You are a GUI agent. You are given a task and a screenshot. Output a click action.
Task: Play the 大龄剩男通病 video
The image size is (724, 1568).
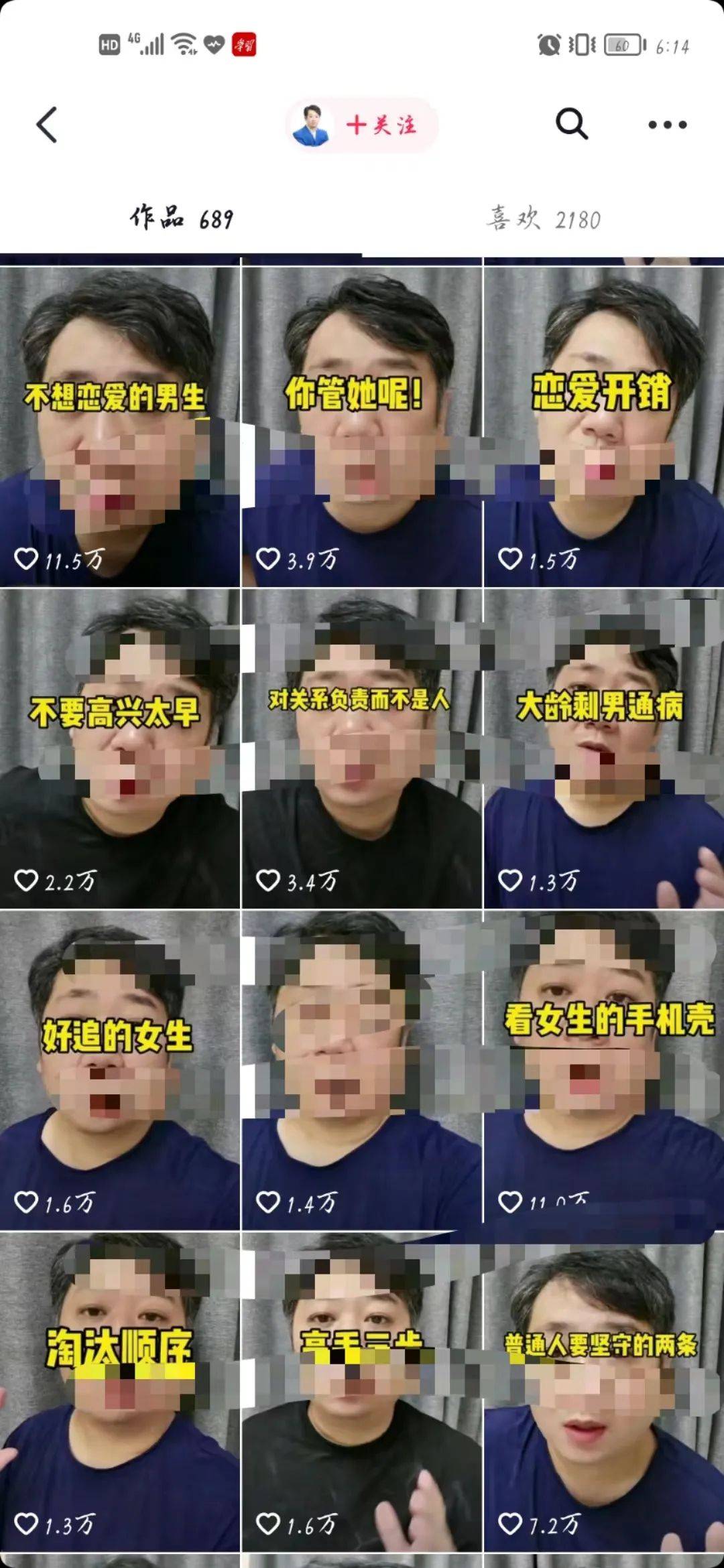603,749
